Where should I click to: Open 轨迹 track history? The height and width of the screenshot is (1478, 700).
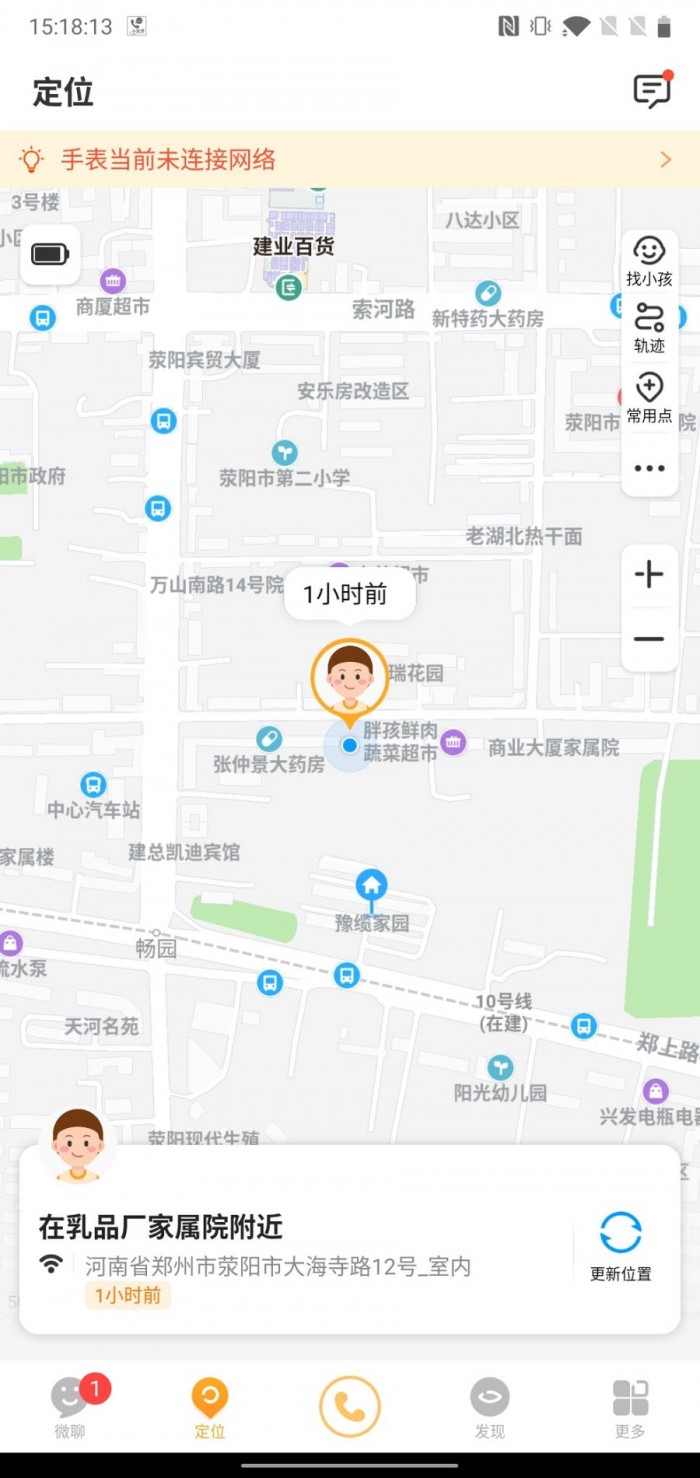click(649, 328)
